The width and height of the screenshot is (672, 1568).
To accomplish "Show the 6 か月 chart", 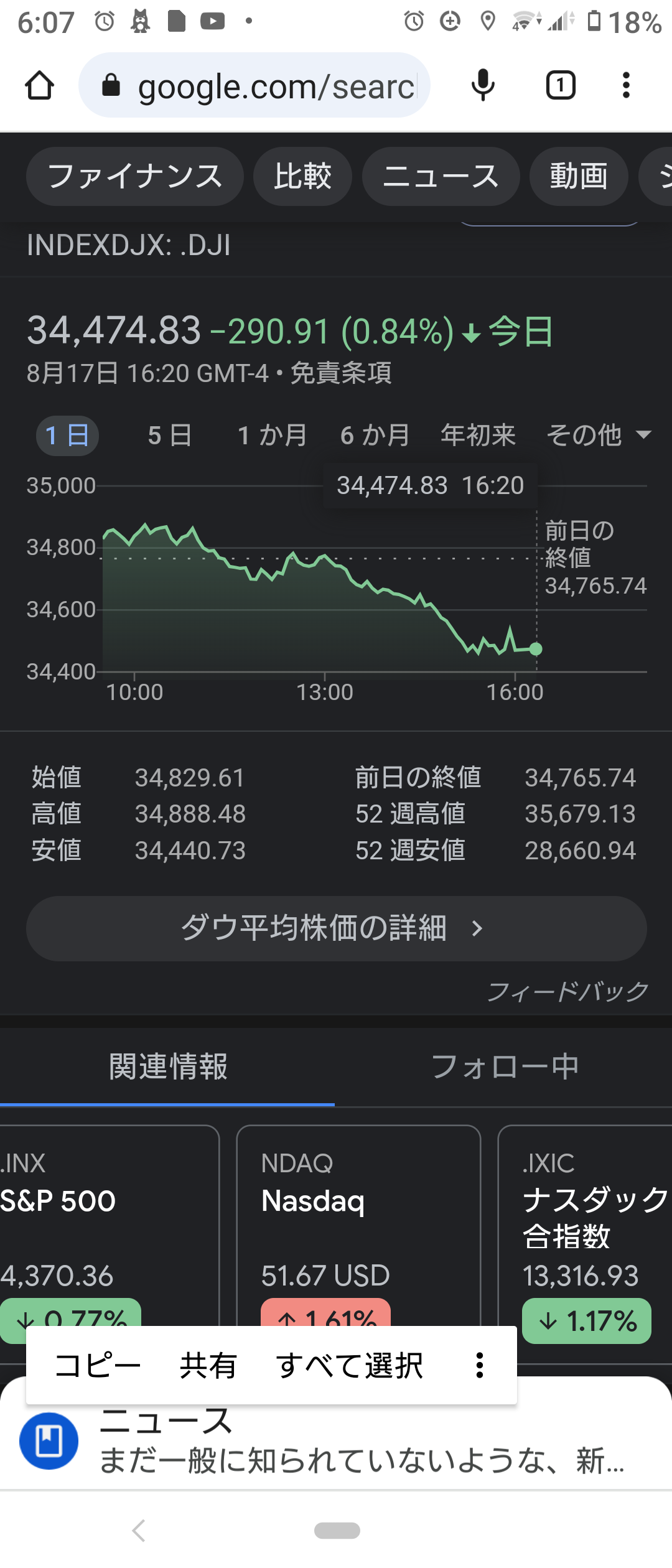I will (375, 436).
